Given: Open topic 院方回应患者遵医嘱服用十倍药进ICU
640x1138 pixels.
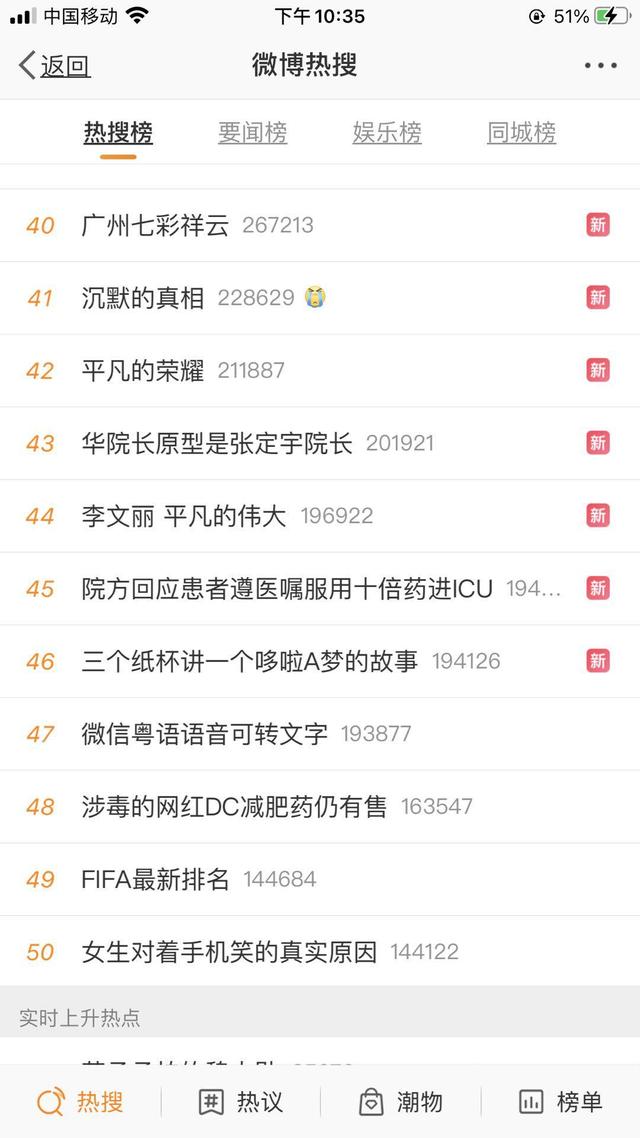Looking at the screenshot, I should coord(320,588).
